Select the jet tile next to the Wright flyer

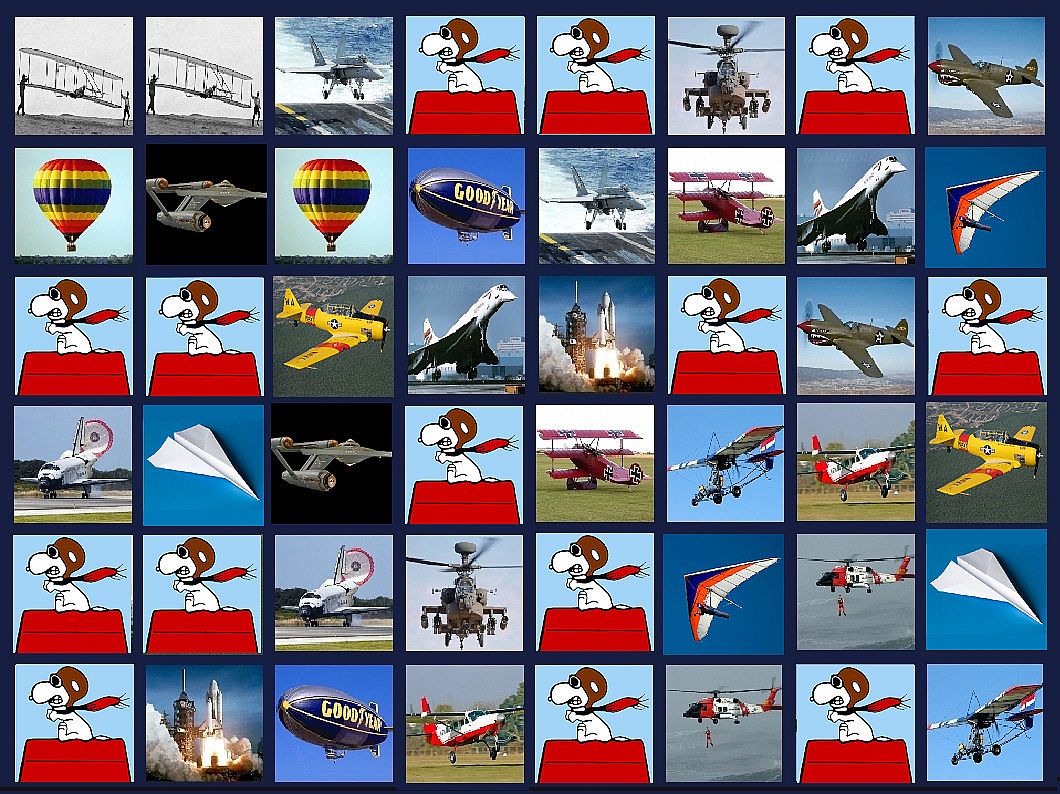(x=334, y=75)
